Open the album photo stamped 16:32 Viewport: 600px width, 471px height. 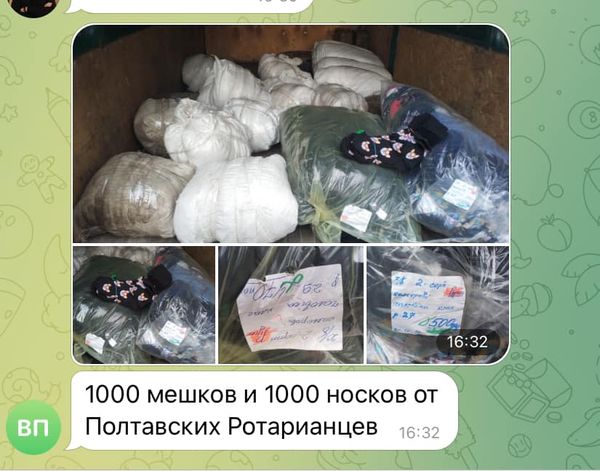tap(437, 304)
